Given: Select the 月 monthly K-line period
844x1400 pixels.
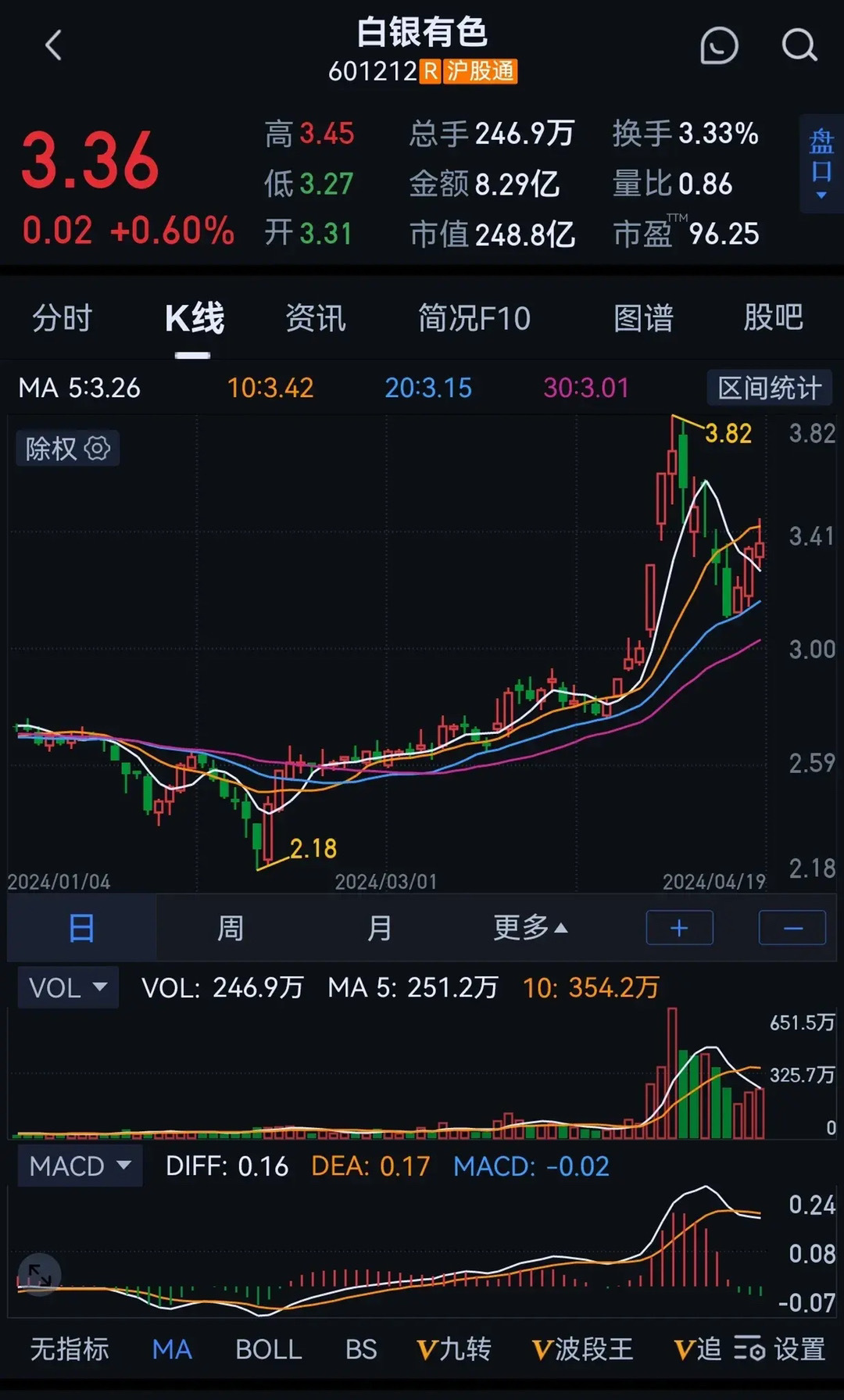Looking at the screenshot, I should tap(379, 929).
